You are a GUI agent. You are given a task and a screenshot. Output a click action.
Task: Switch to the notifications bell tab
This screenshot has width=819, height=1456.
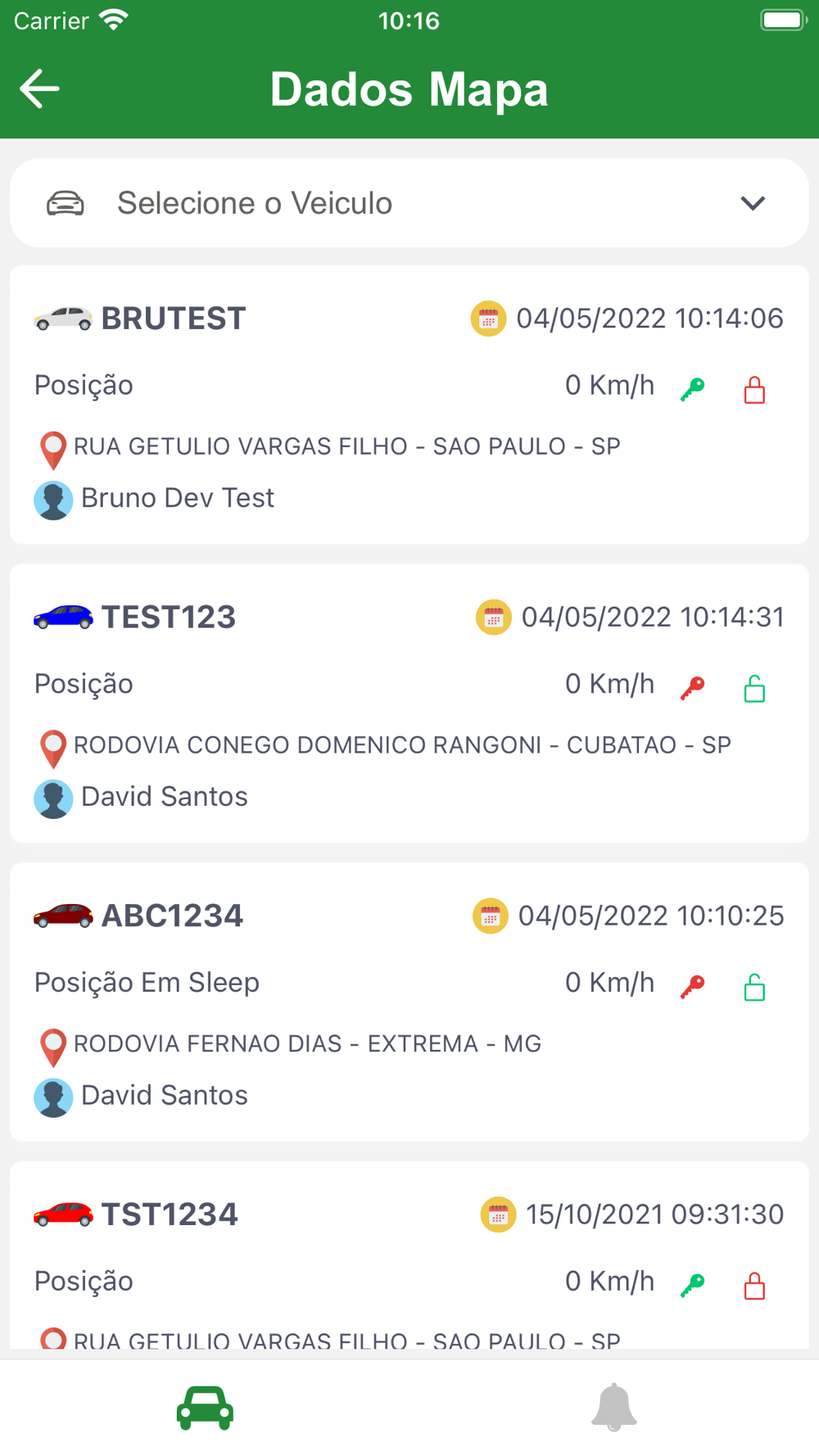click(x=614, y=1409)
